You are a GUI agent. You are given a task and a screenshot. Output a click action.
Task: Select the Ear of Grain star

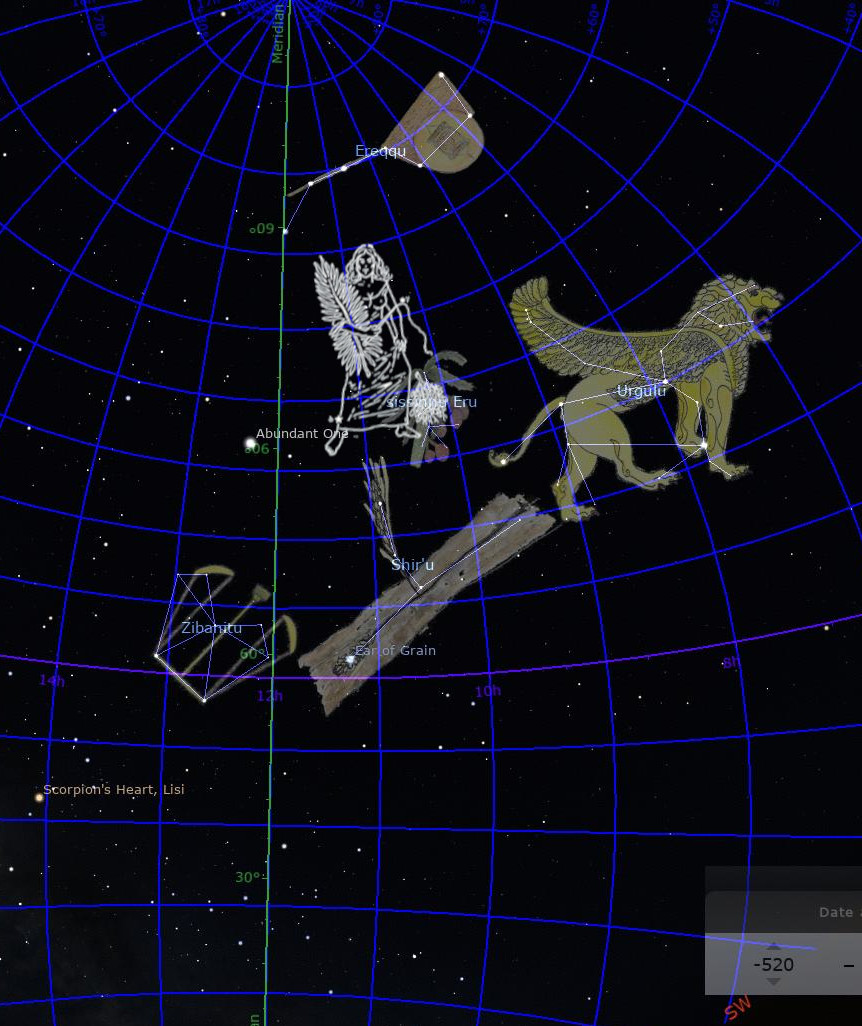pyautogui.click(x=350, y=659)
